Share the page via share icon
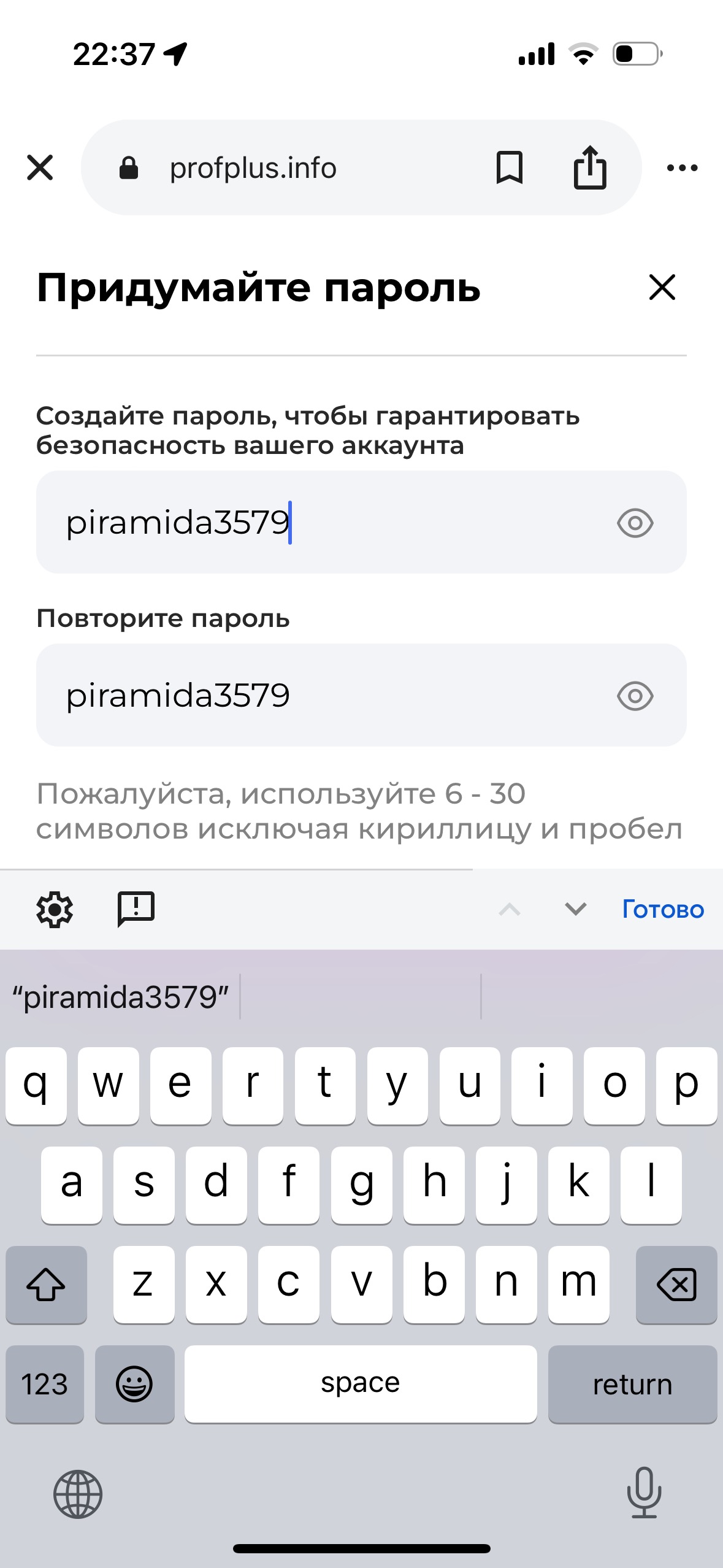 (x=590, y=167)
